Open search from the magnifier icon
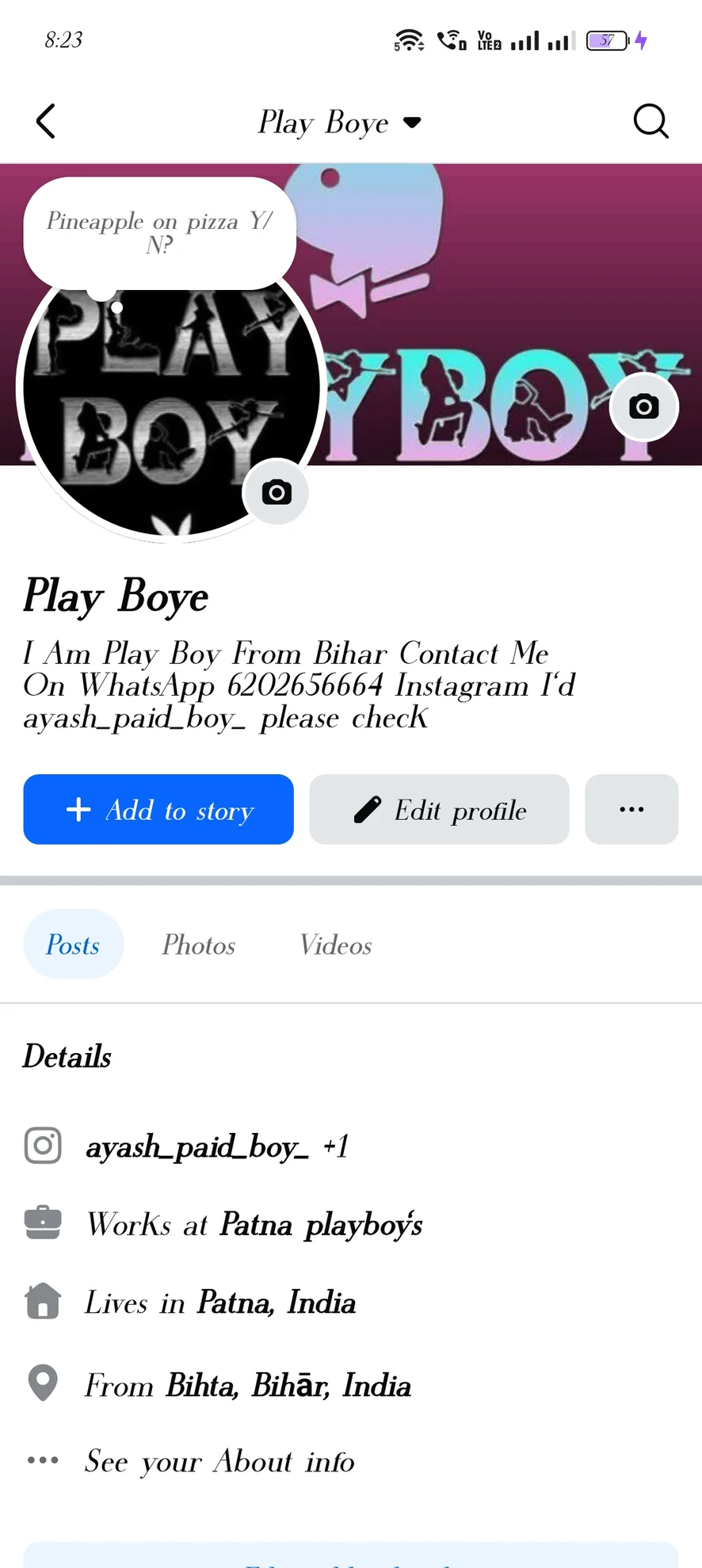Viewport: 702px width, 1568px height. point(650,121)
